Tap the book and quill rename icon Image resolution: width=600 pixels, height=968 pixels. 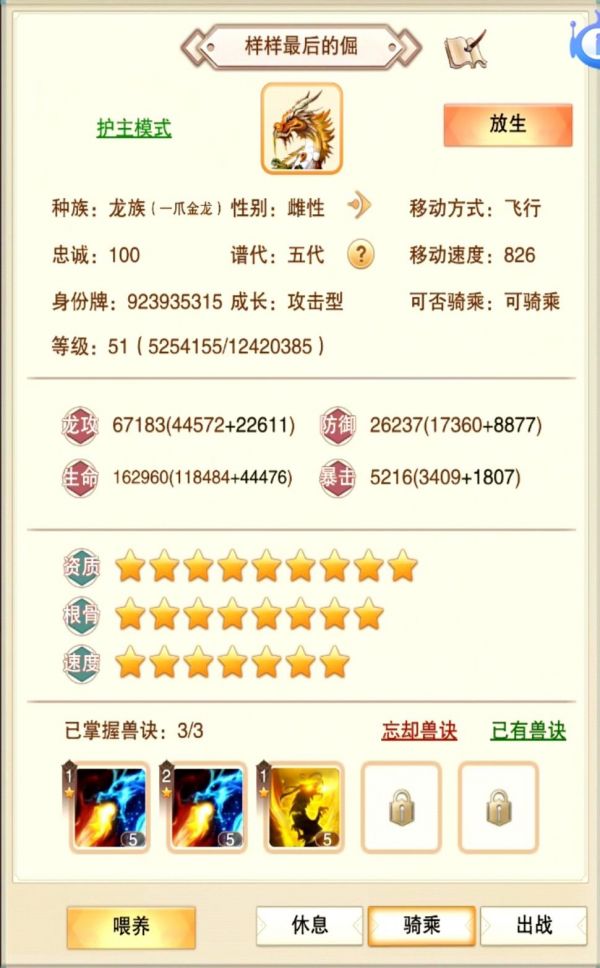(465, 48)
